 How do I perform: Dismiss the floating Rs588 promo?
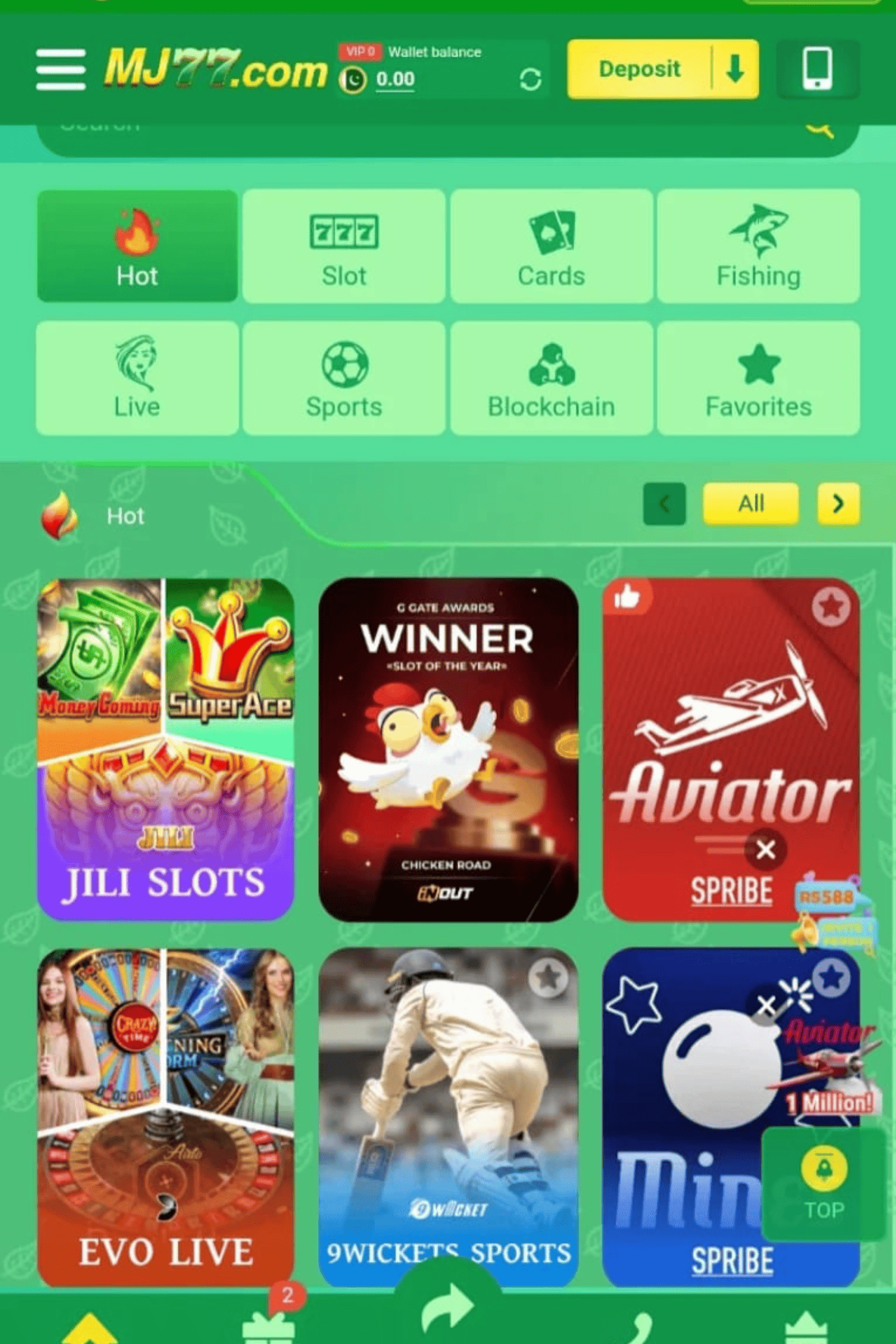click(766, 850)
